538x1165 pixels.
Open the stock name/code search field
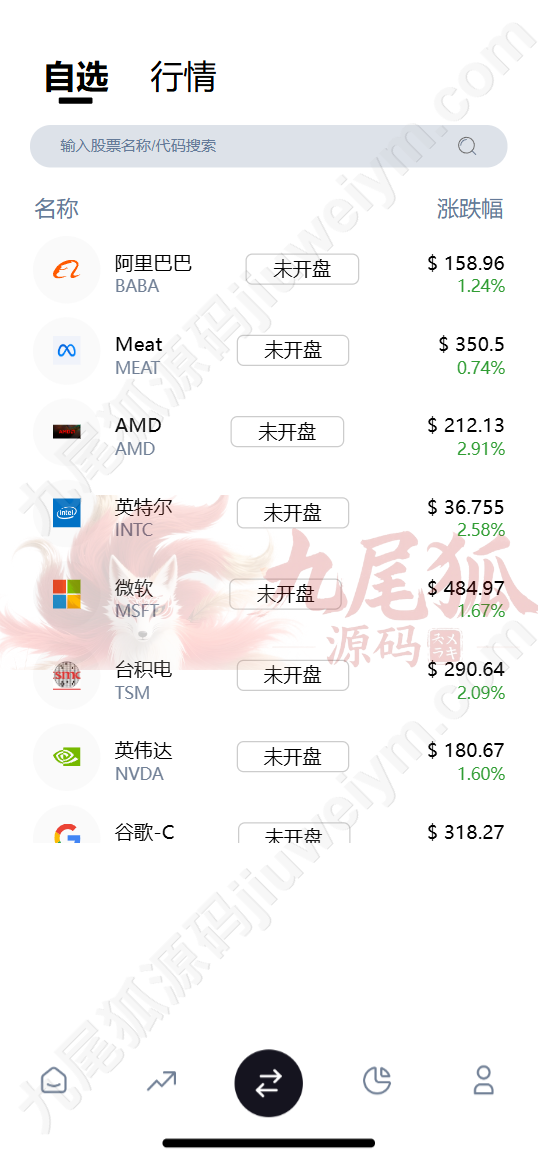pyautogui.click(x=268, y=146)
